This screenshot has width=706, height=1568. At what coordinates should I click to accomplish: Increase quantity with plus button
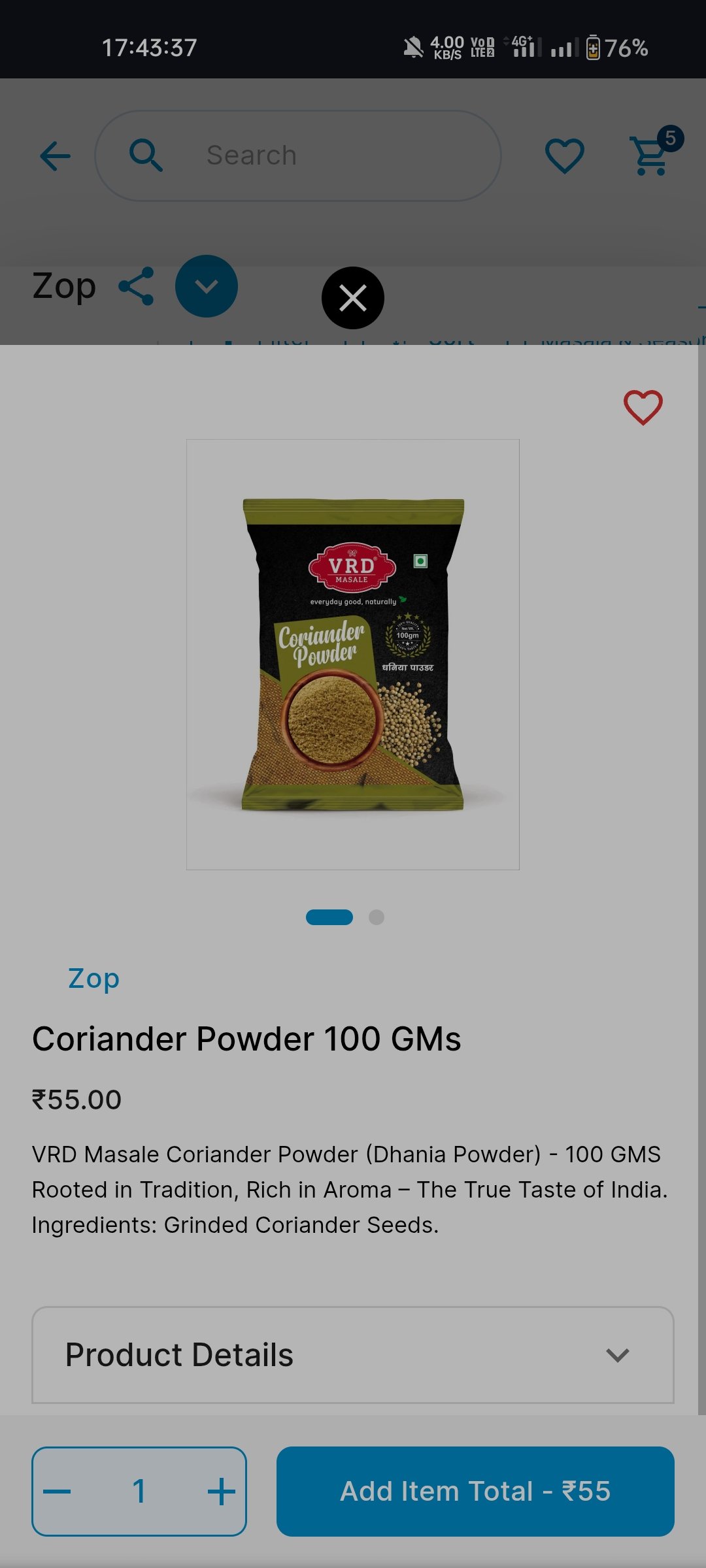[221, 1492]
